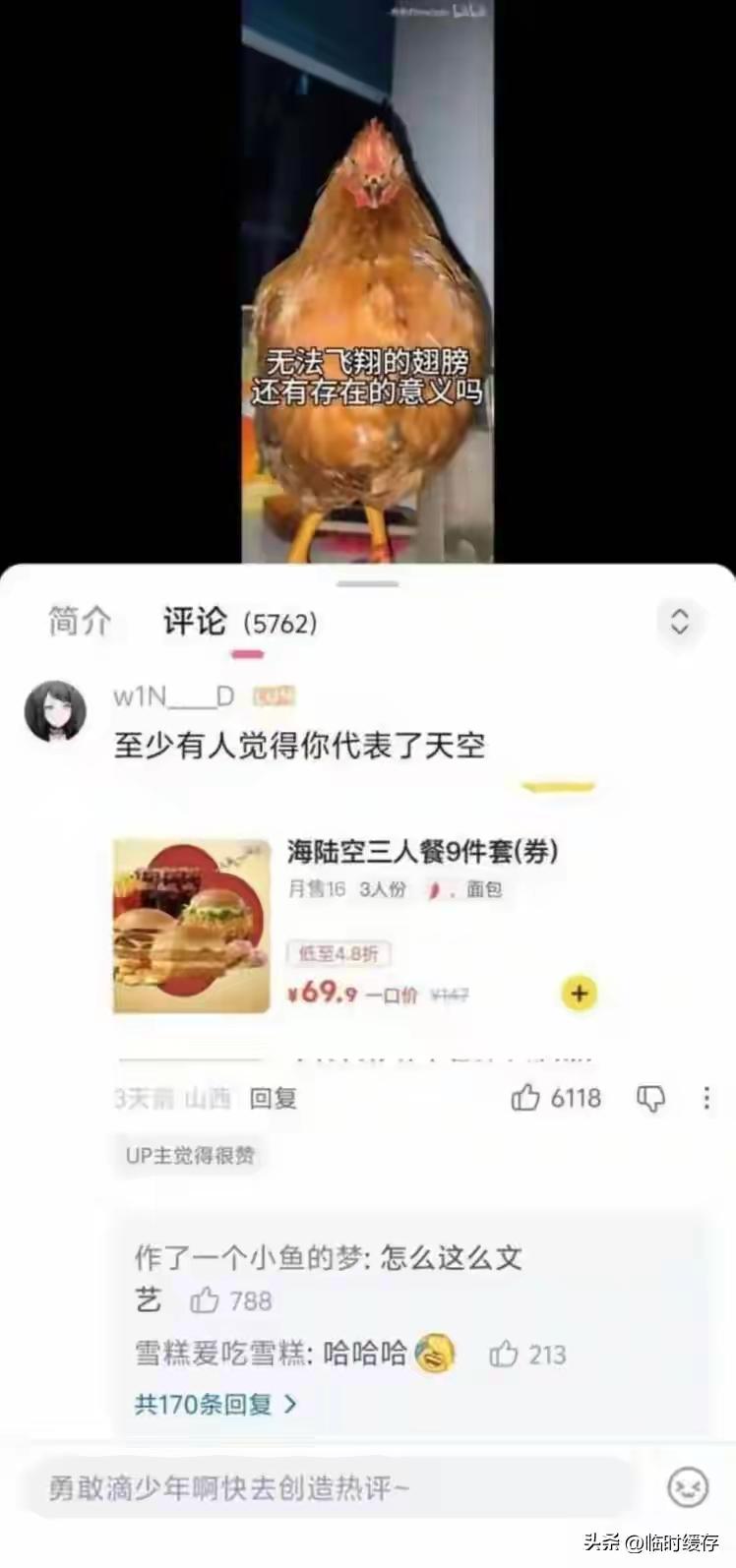
Task: Open the emoji picker beside the comment box
Action: click(x=689, y=1488)
